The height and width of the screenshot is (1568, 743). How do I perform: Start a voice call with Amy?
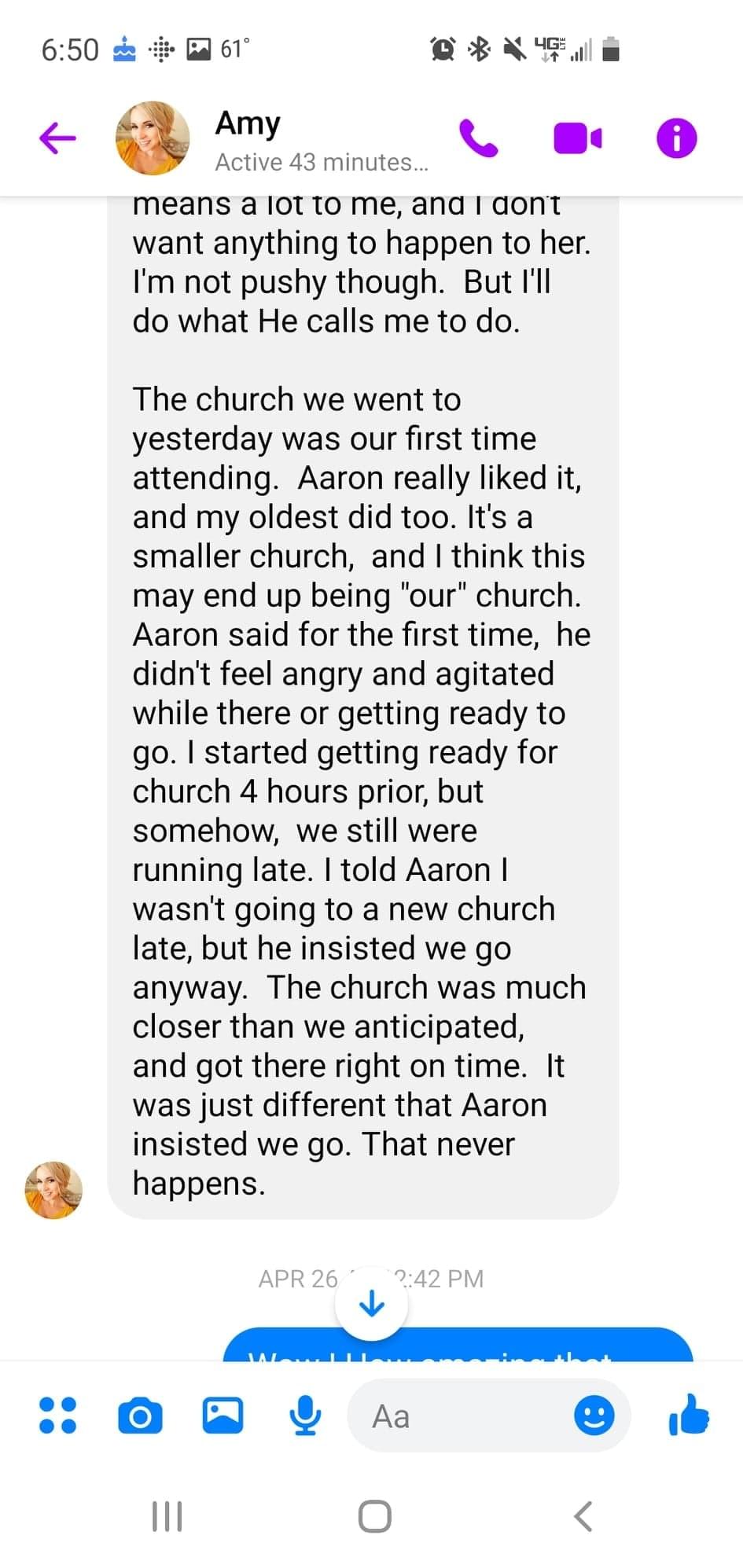tap(478, 138)
